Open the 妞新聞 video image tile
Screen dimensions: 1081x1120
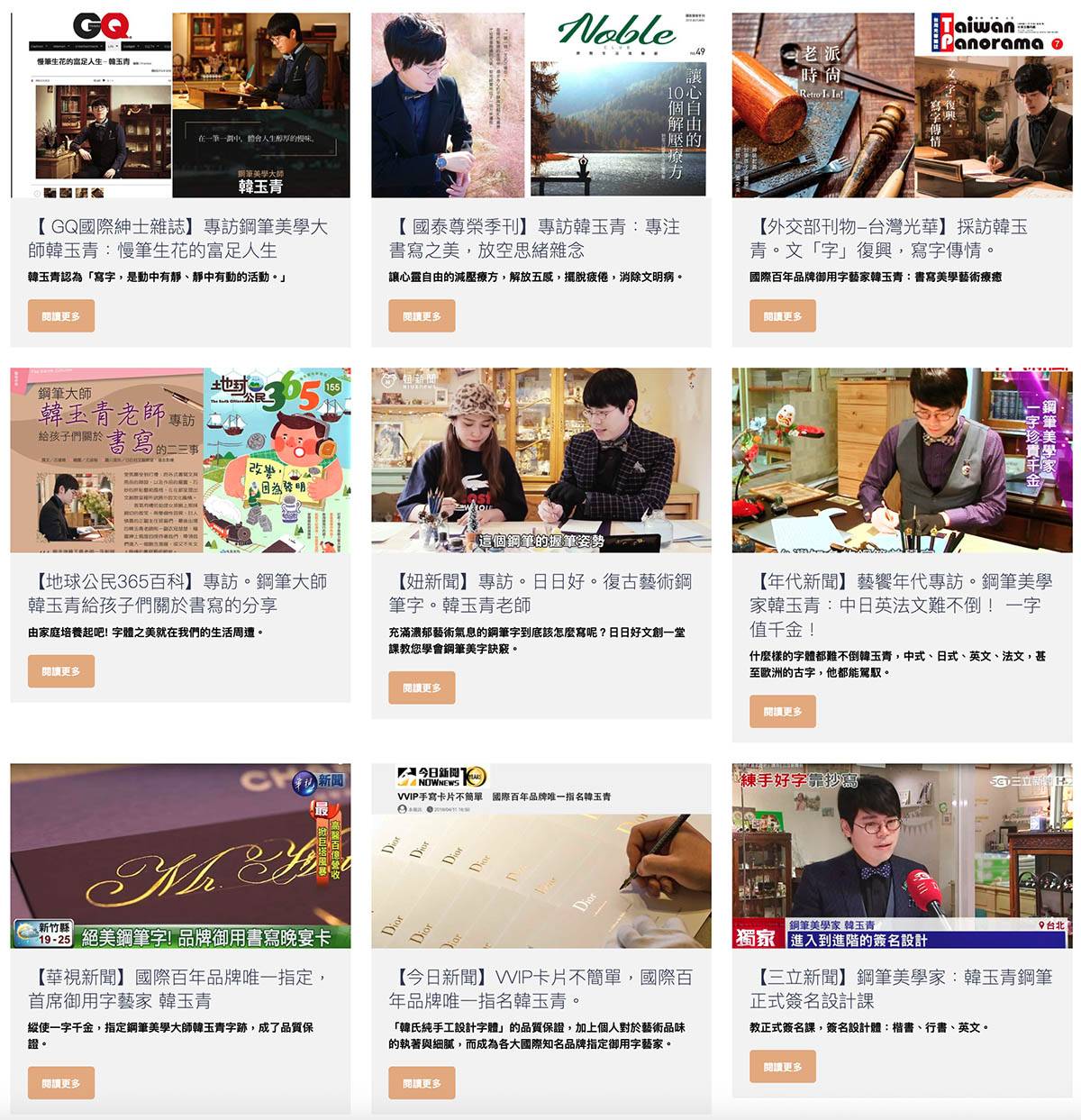click(x=540, y=460)
